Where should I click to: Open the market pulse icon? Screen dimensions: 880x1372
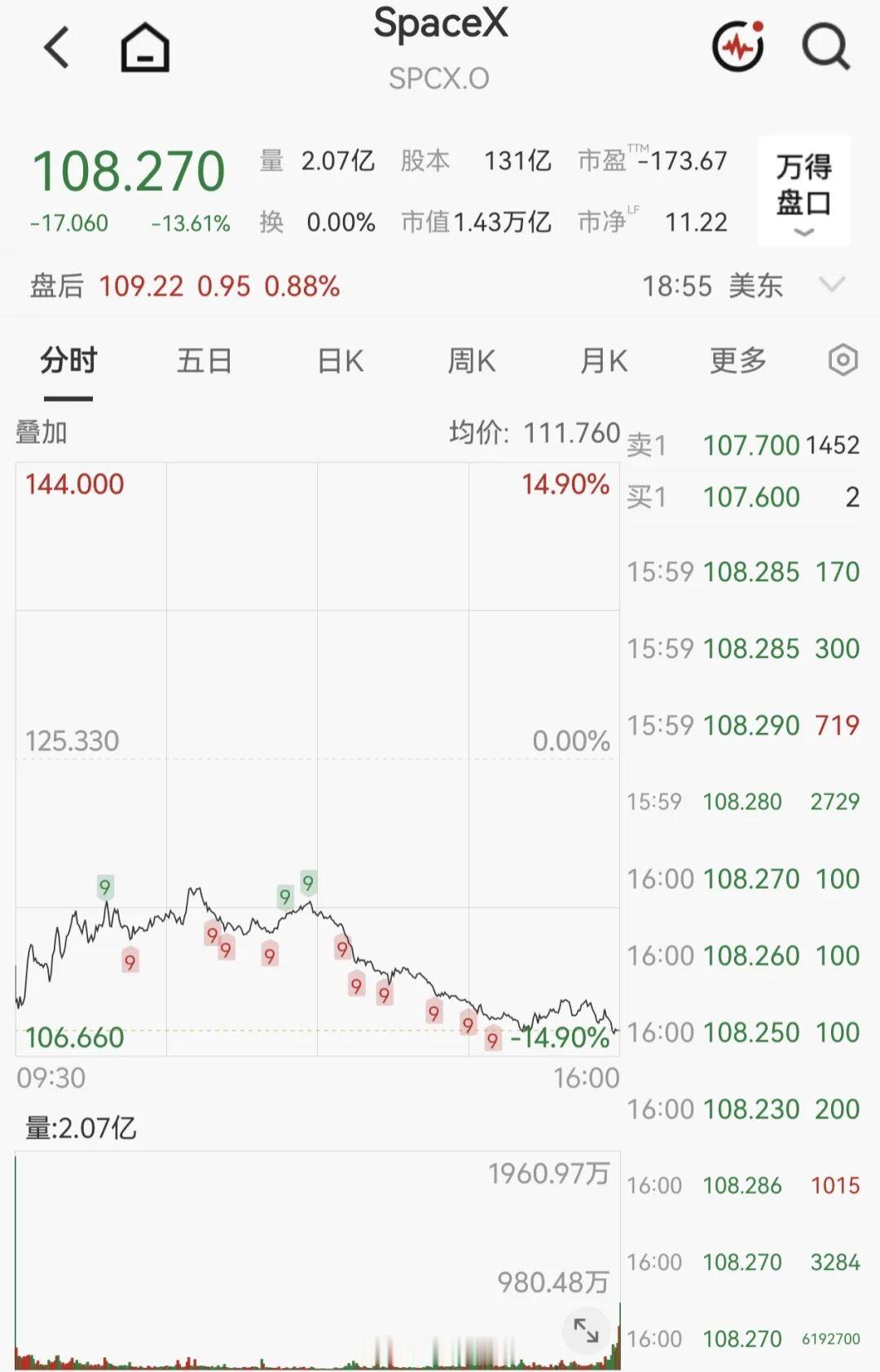pos(738,46)
